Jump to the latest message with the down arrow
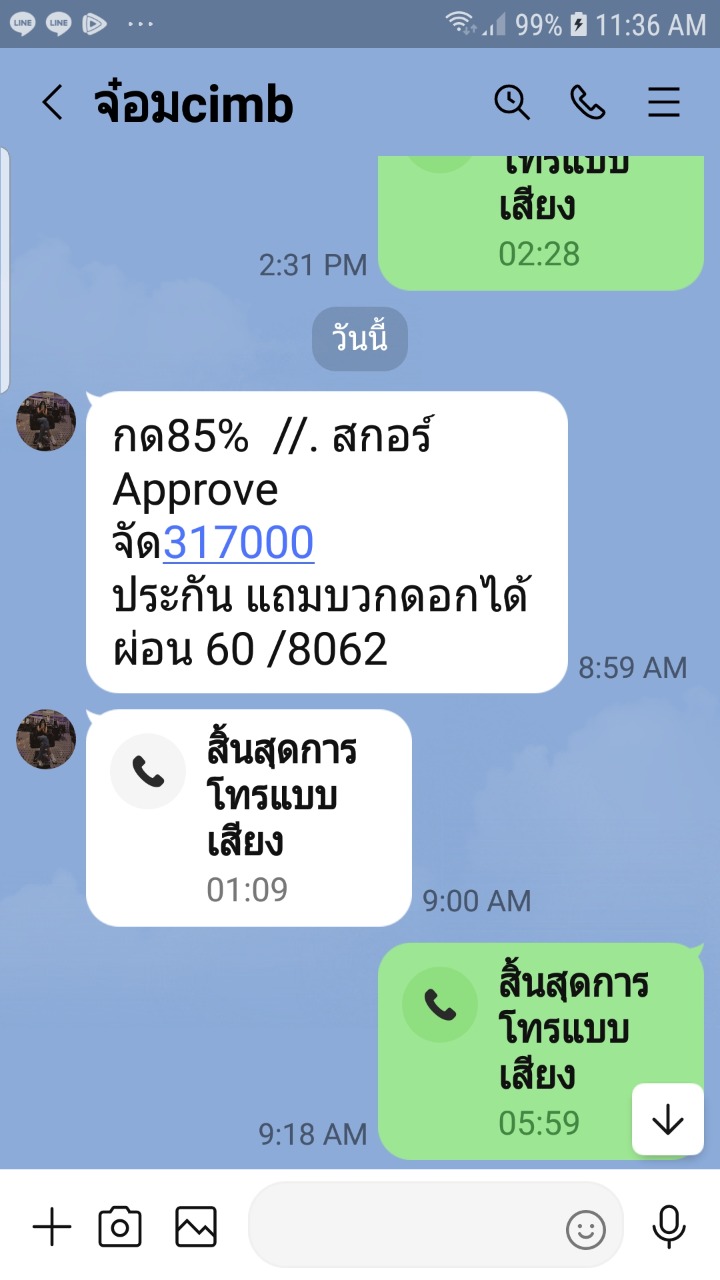Viewport: 720px width, 1280px height. click(667, 1120)
